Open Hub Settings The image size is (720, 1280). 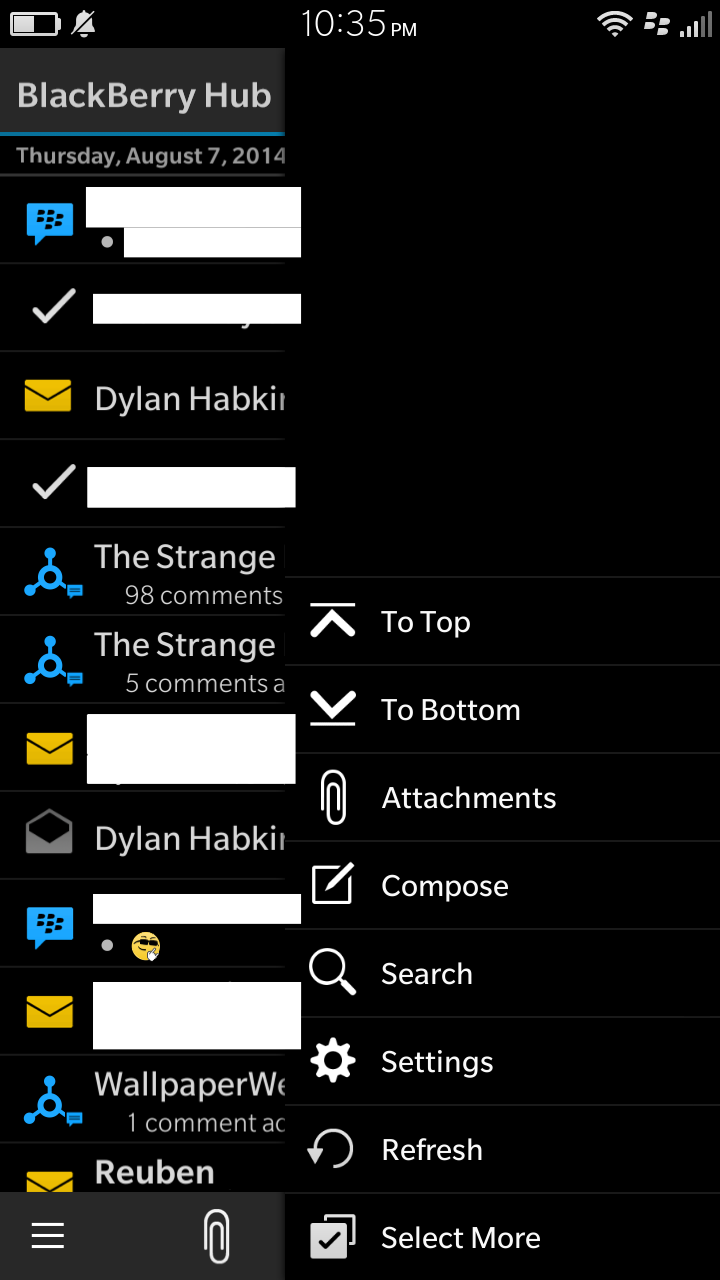tap(502, 1061)
